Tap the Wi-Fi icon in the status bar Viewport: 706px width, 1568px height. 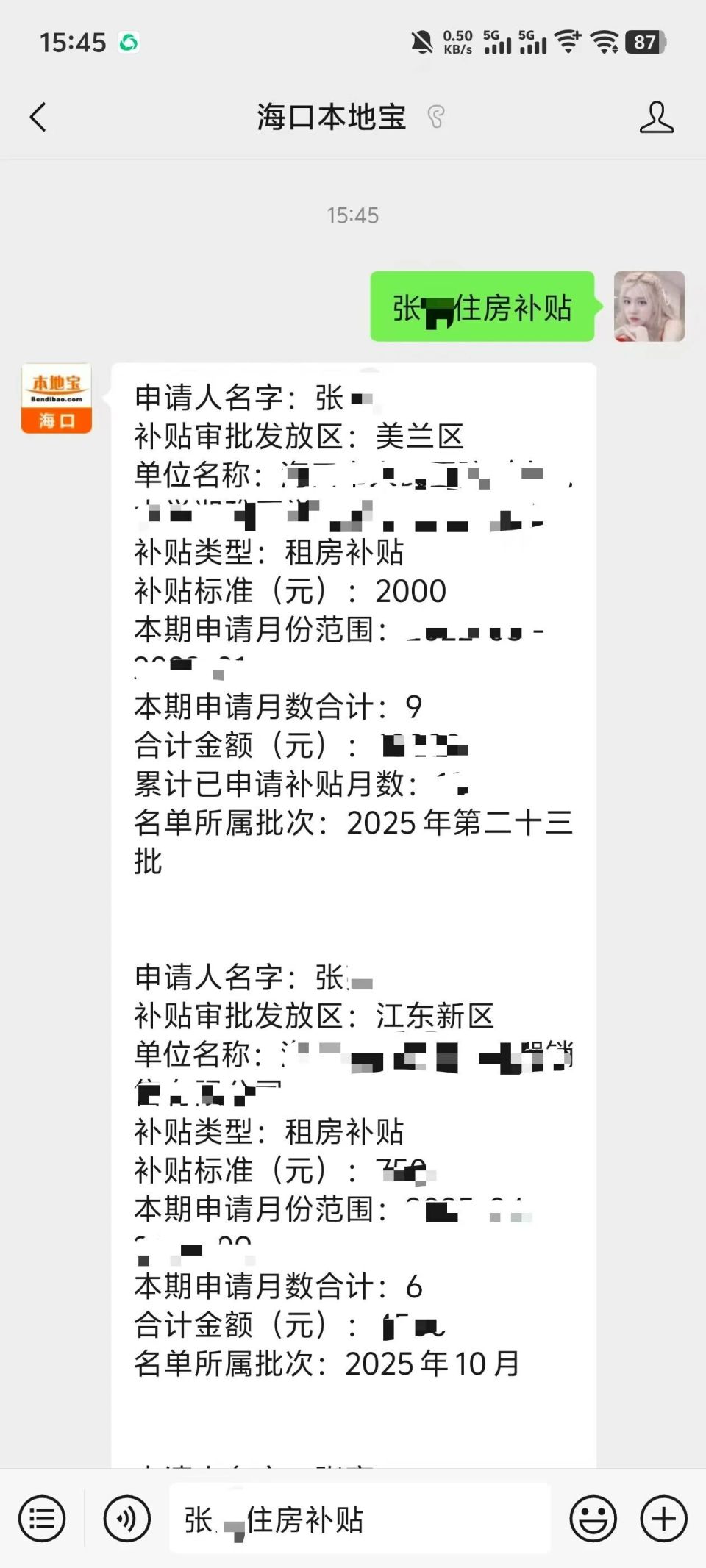click(x=568, y=42)
